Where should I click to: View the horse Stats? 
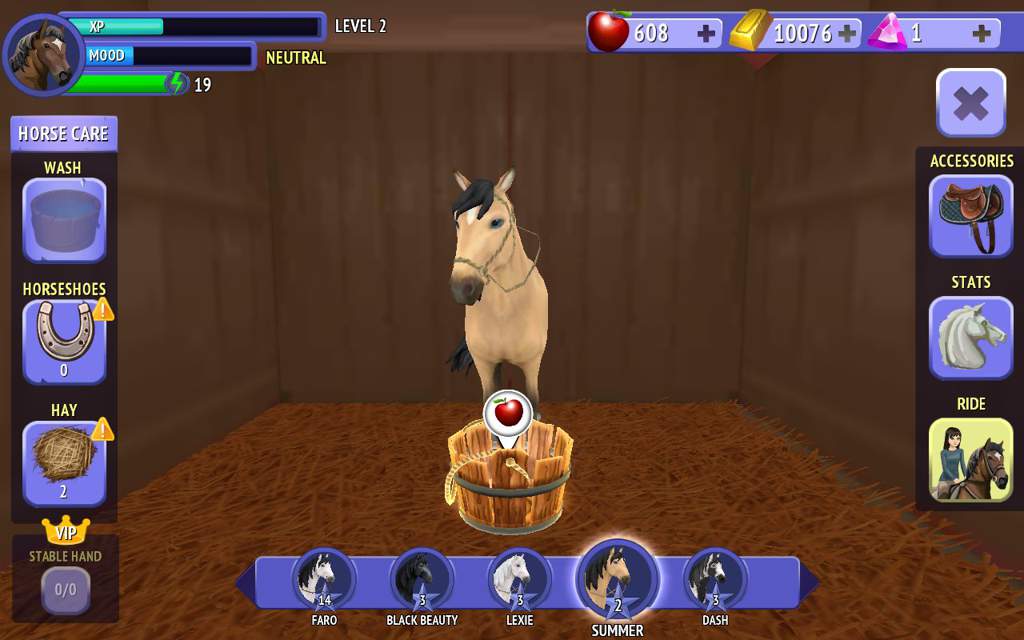click(x=970, y=338)
